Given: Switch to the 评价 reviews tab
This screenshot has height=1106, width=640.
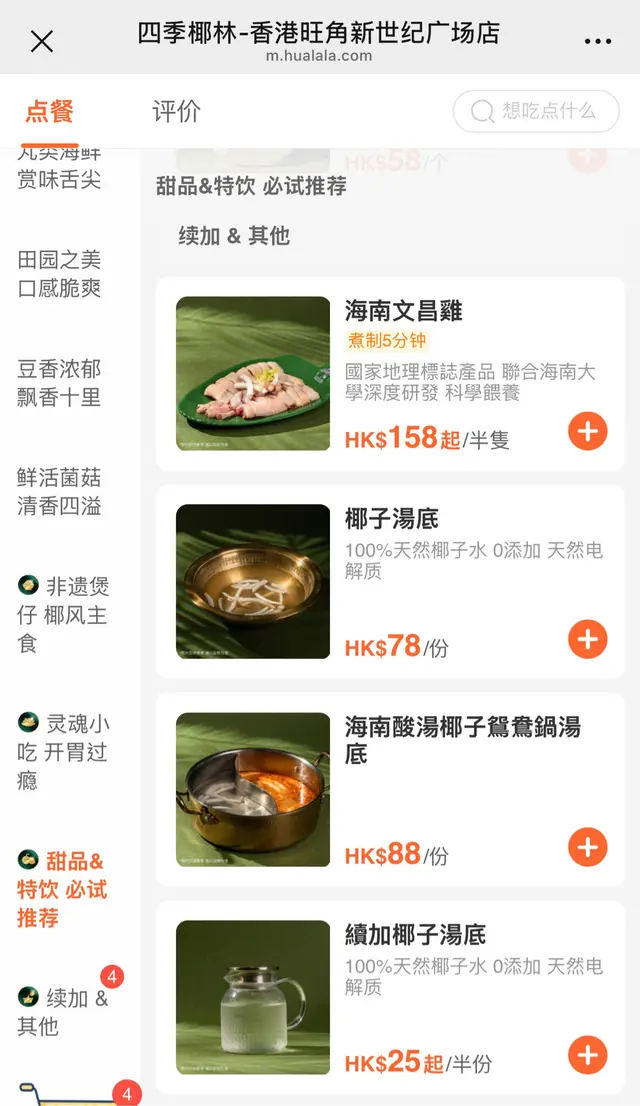Looking at the screenshot, I should [x=176, y=111].
